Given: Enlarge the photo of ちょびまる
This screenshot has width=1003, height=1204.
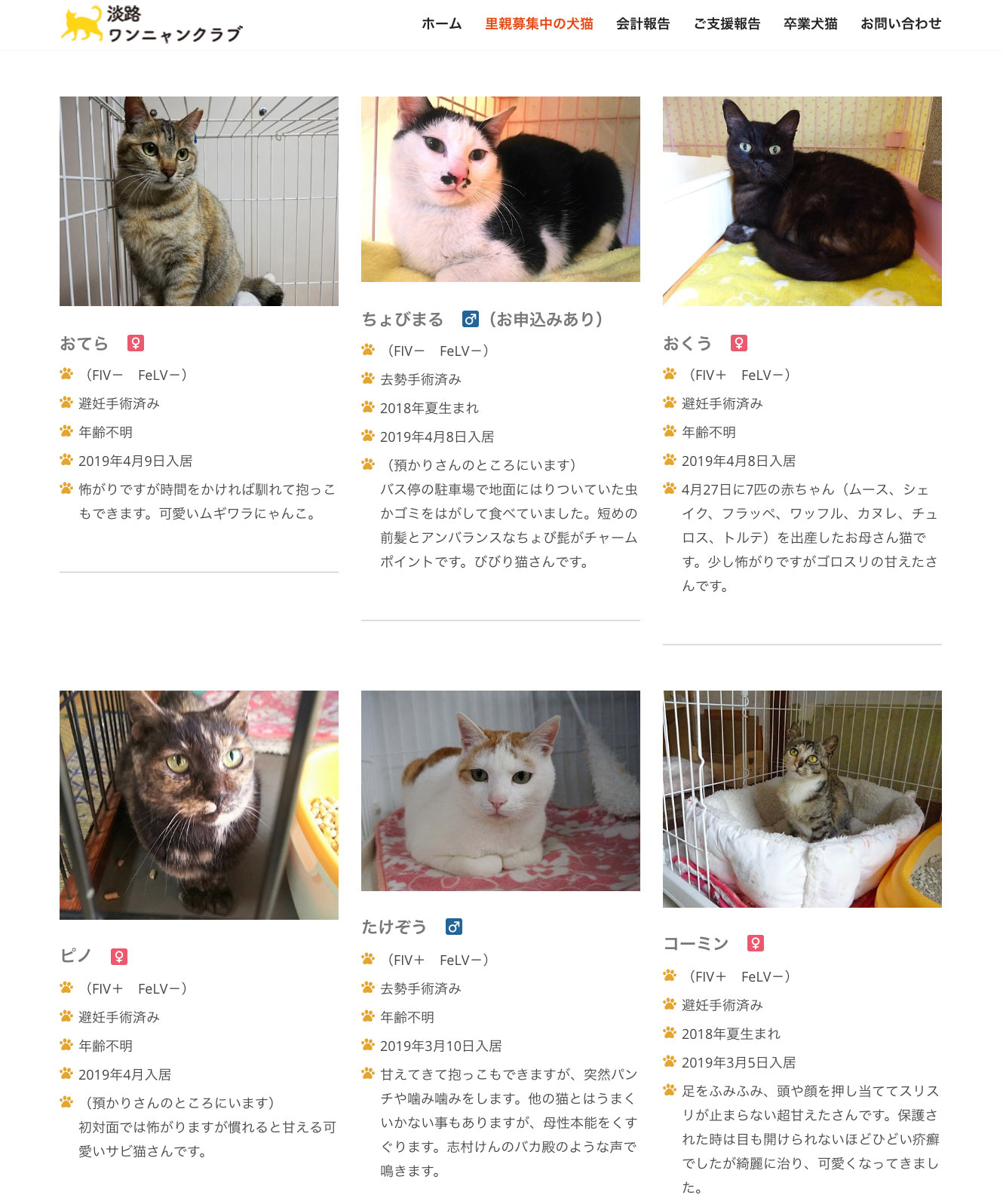Looking at the screenshot, I should [x=501, y=189].
